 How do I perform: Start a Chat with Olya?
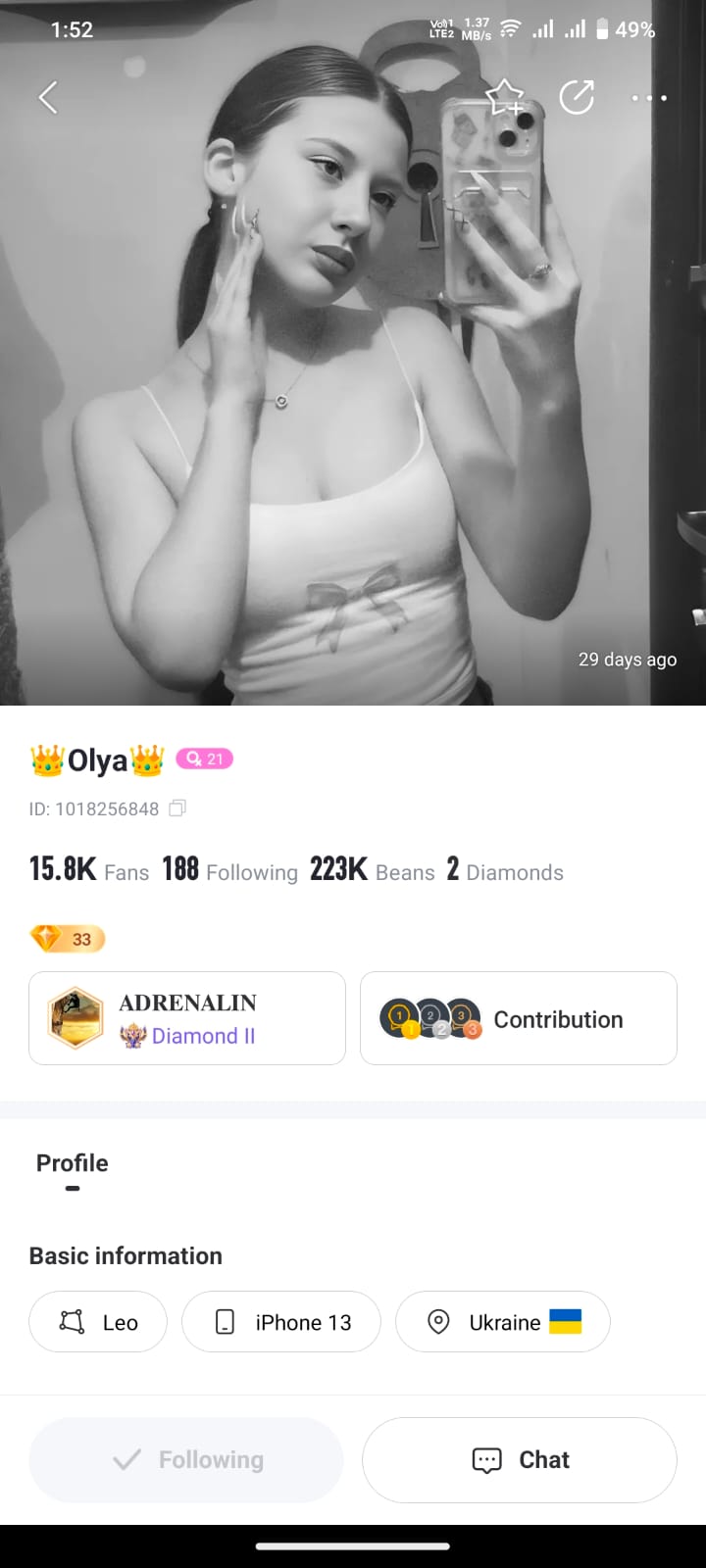coord(520,1460)
